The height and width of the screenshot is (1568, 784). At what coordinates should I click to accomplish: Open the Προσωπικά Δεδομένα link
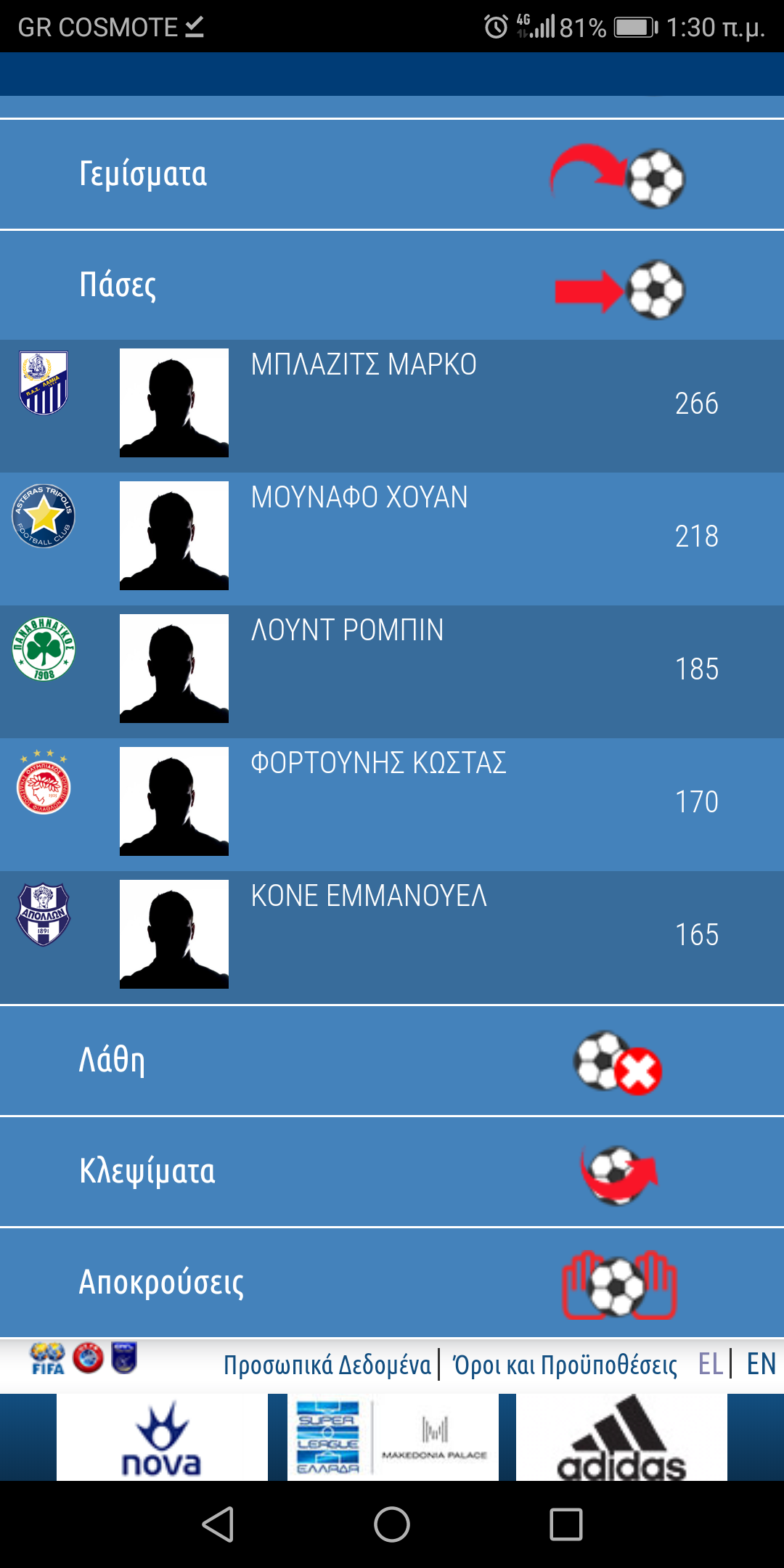[327, 1365]
